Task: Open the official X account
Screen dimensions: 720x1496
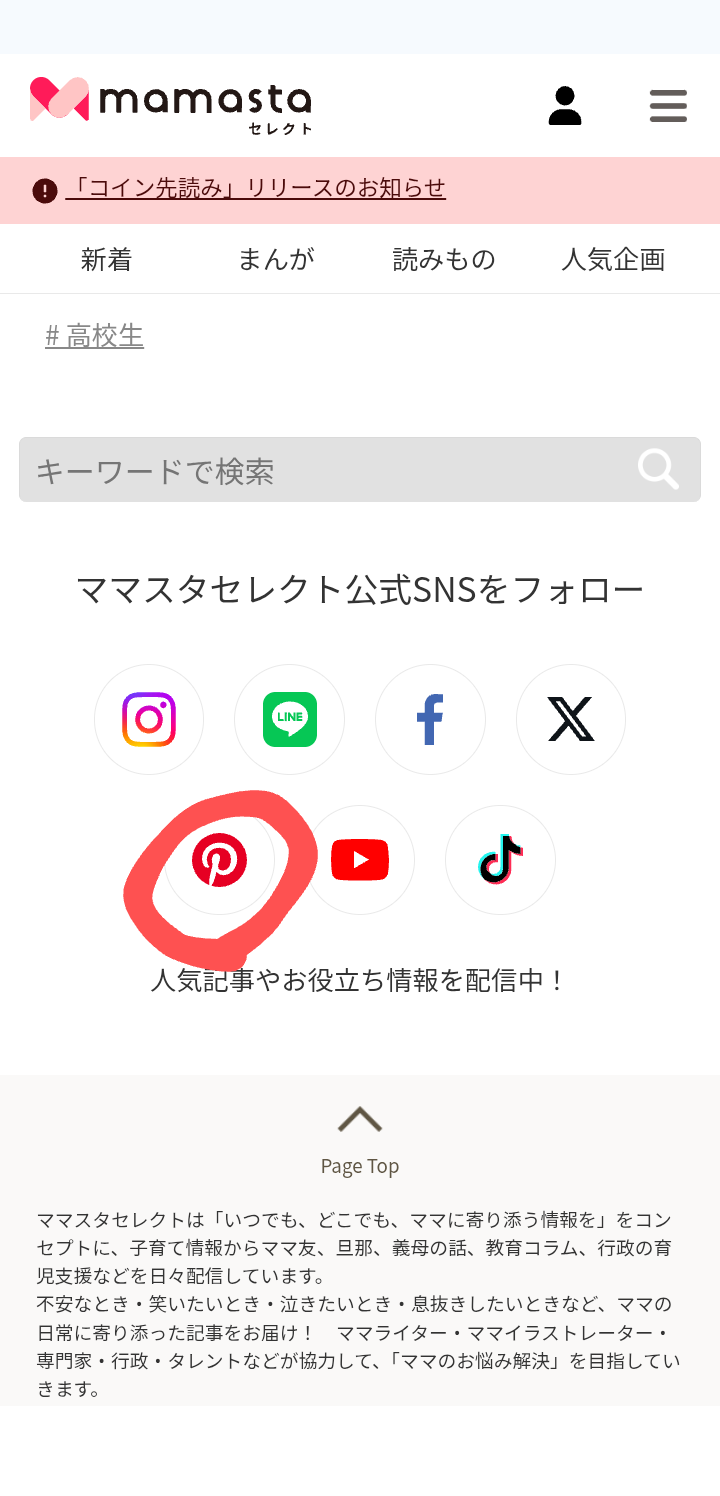Action: coord(571,719)
